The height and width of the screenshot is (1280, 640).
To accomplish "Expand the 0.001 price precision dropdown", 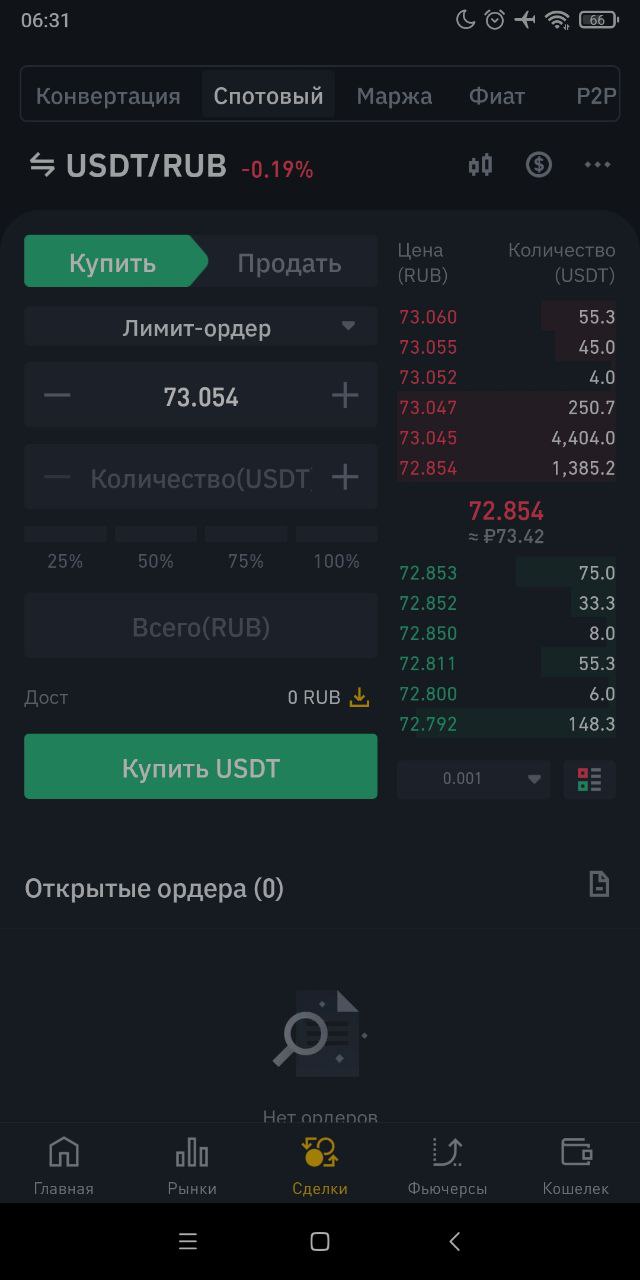I will (x=473, y=779).
